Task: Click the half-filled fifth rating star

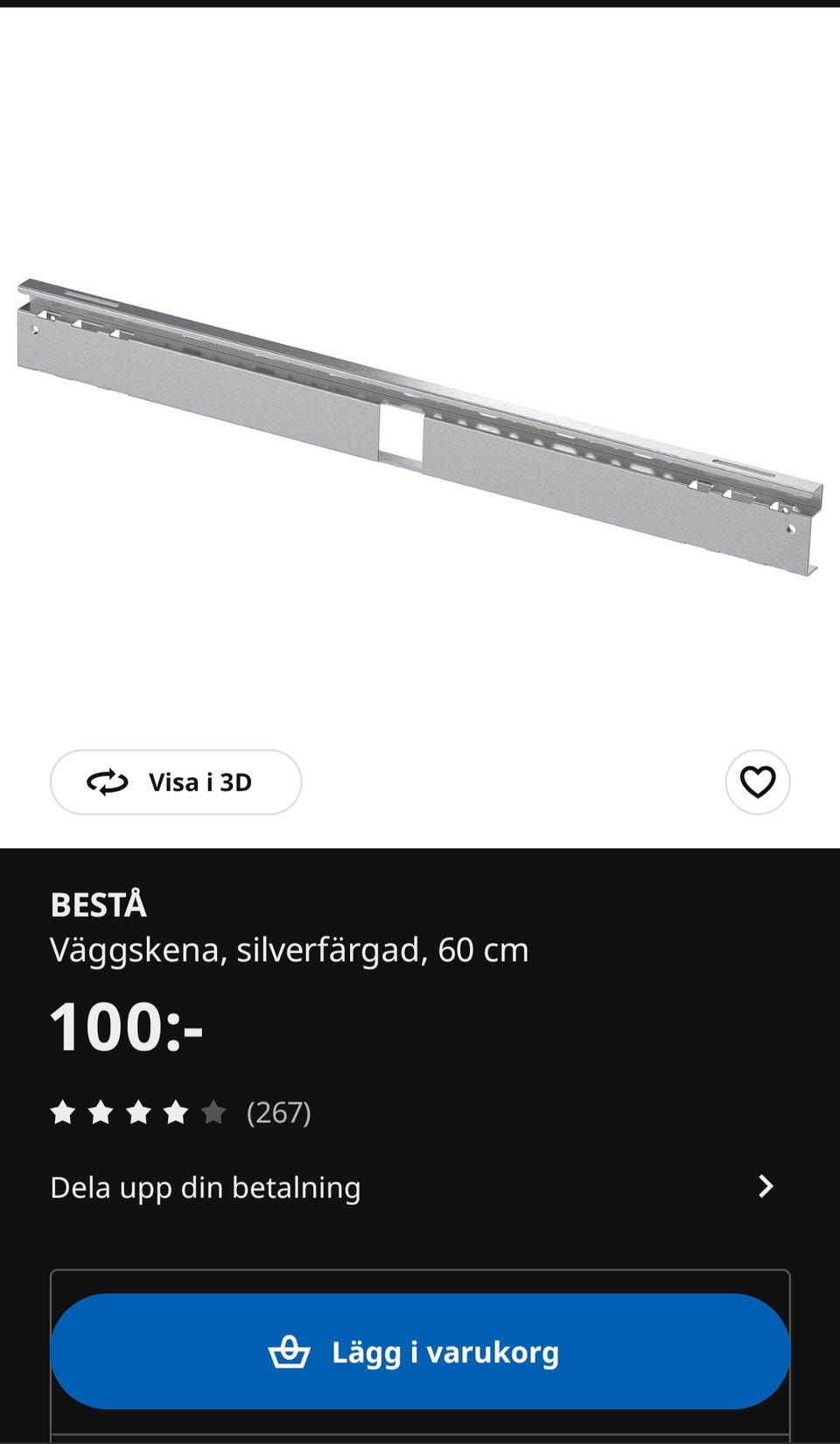Action: tap(214, 1112)
